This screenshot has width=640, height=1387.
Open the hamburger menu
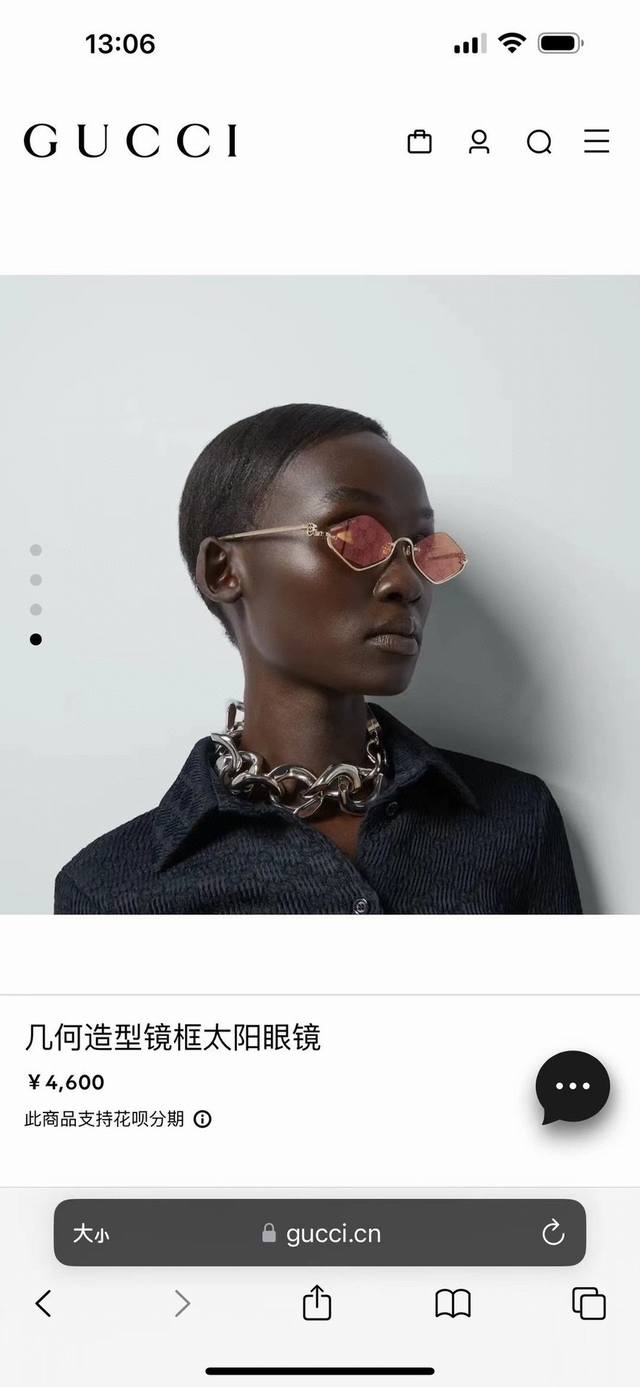click(x=597, y=141)
